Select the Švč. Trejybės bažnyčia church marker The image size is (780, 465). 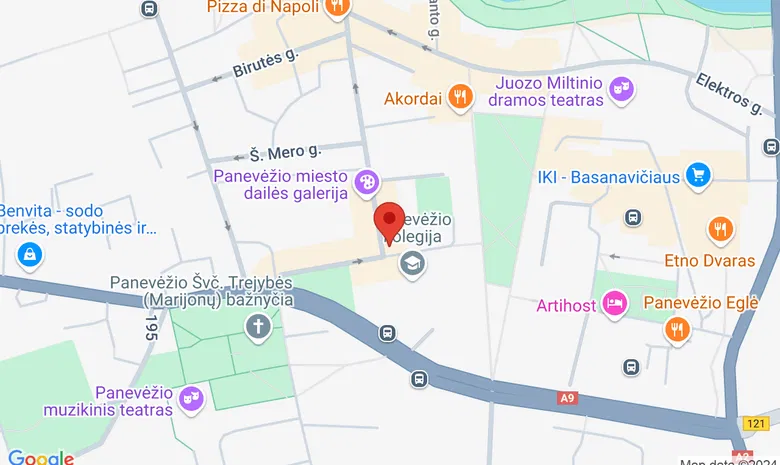coord(258,326)
